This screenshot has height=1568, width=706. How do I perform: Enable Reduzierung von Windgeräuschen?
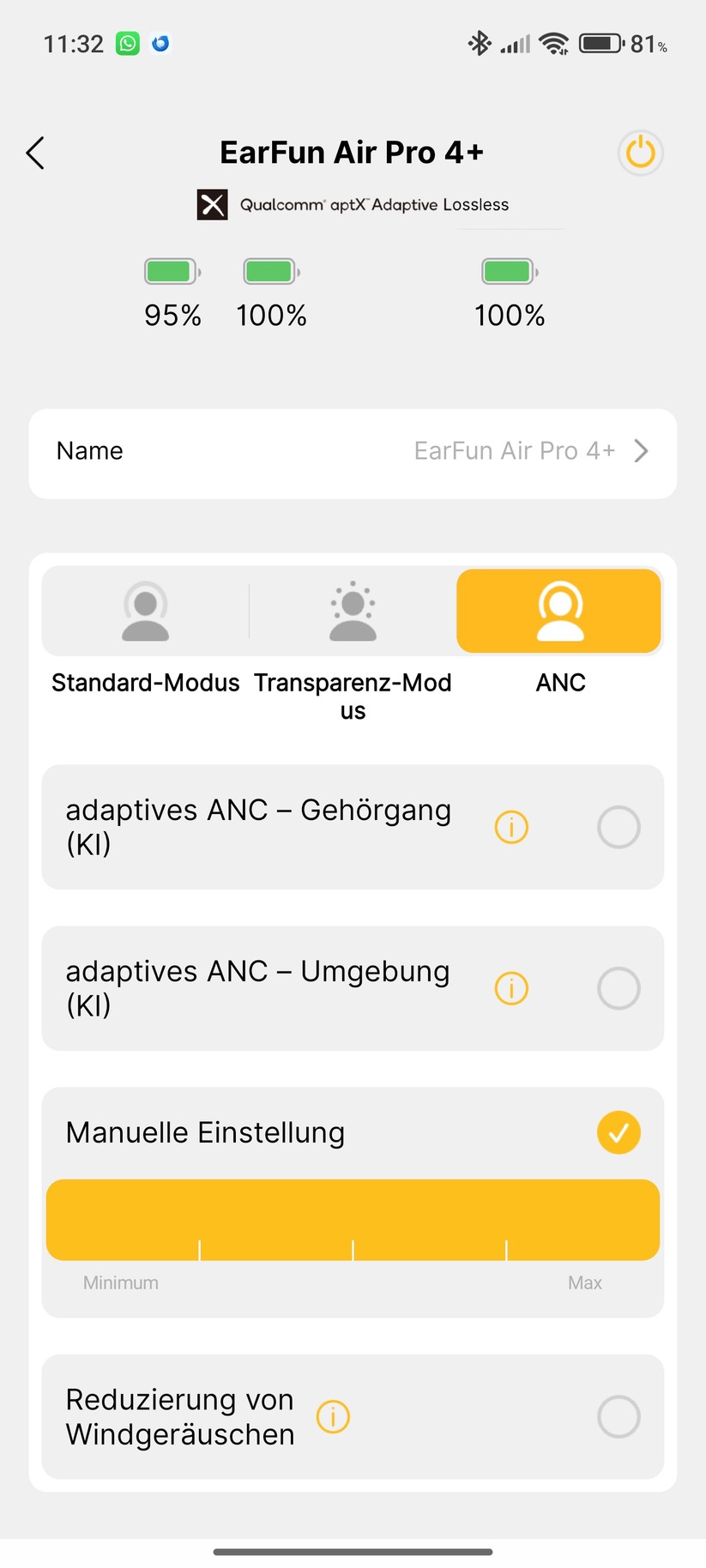[x=618, y=1417]
